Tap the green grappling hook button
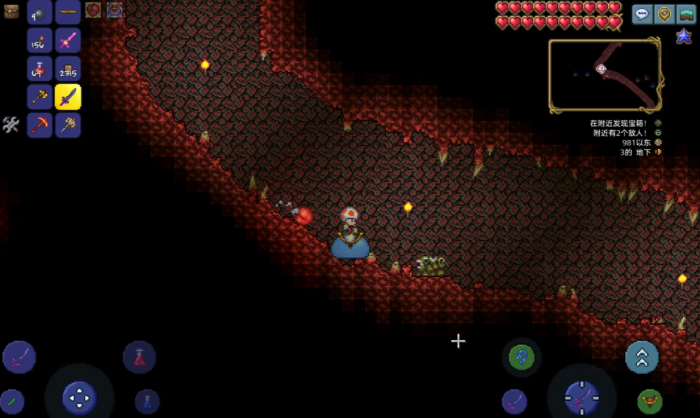The width and height of the screenshot is (700, 418). pyautogui.click(x=521, y=356)
